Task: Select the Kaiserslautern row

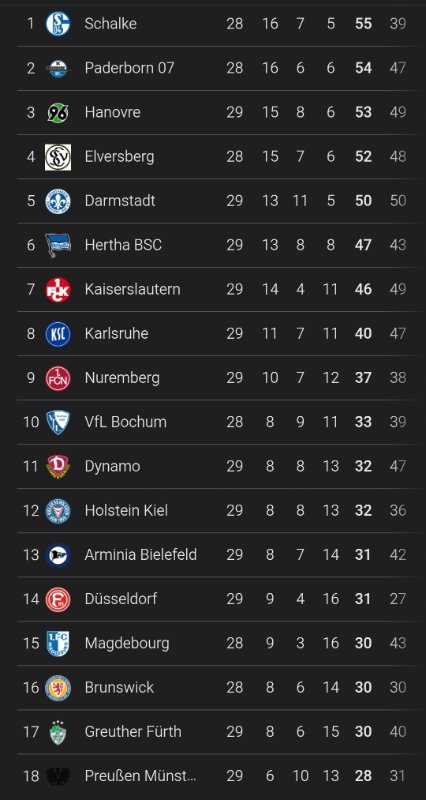Action: tap(221, 289)
